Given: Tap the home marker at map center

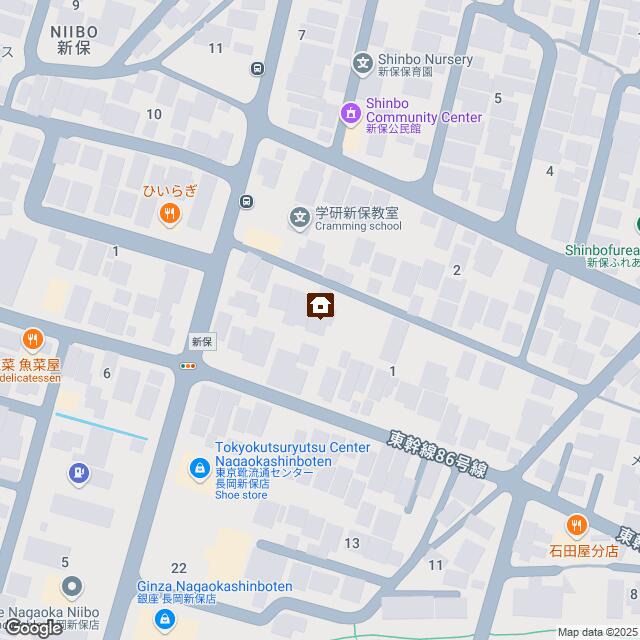Looking at the screenshot, I should (x=320, y=305).
